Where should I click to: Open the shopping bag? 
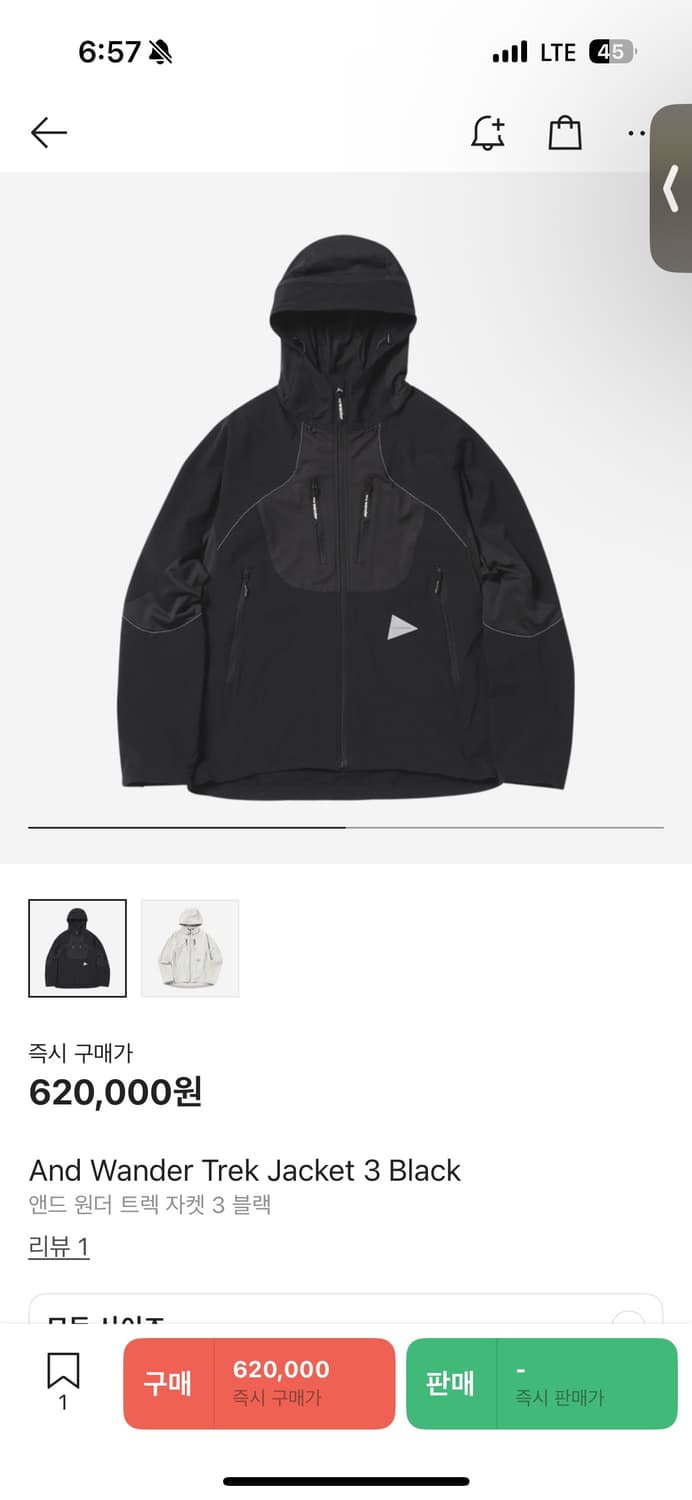565,133
